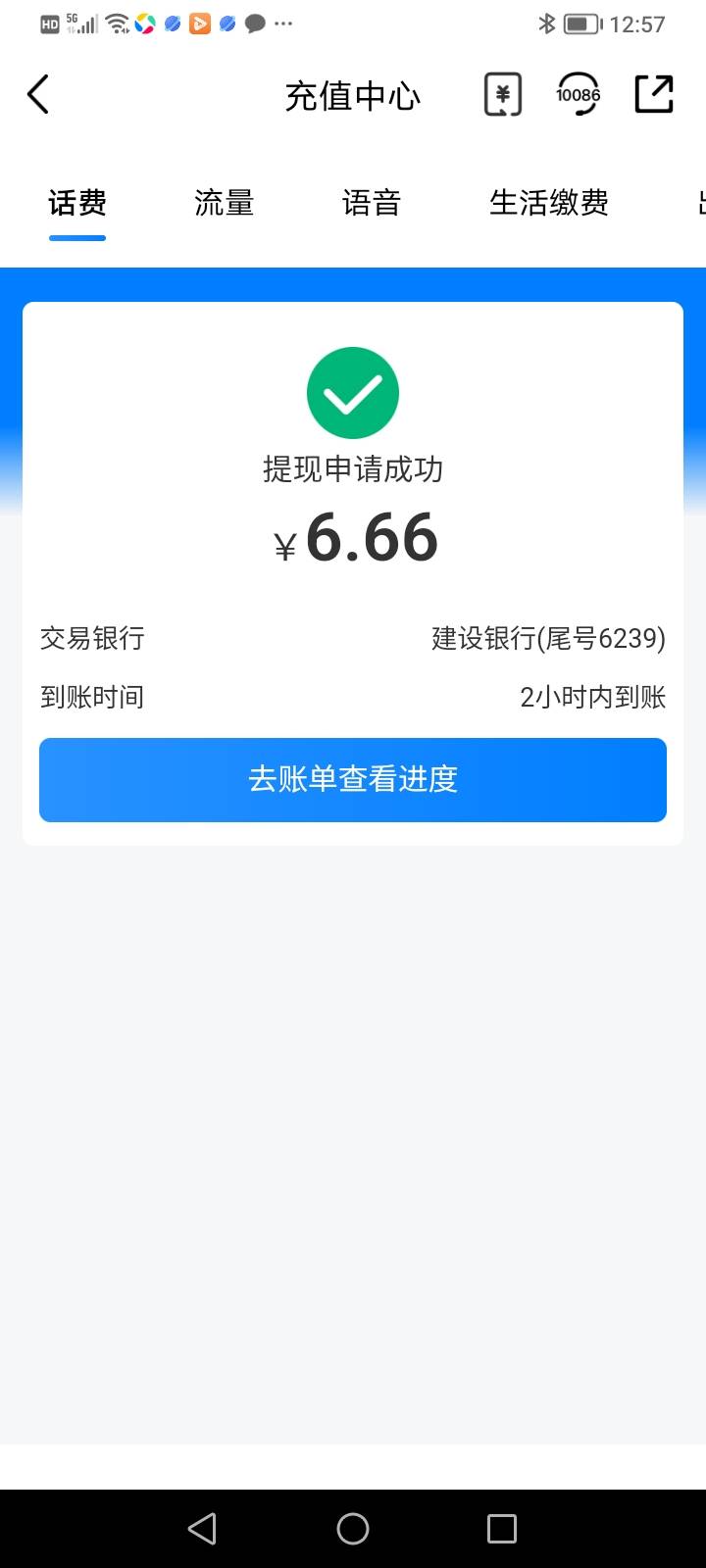Share this page via the export icon
This screenshot has width=706, height=1568.
(x=654, y=95)
